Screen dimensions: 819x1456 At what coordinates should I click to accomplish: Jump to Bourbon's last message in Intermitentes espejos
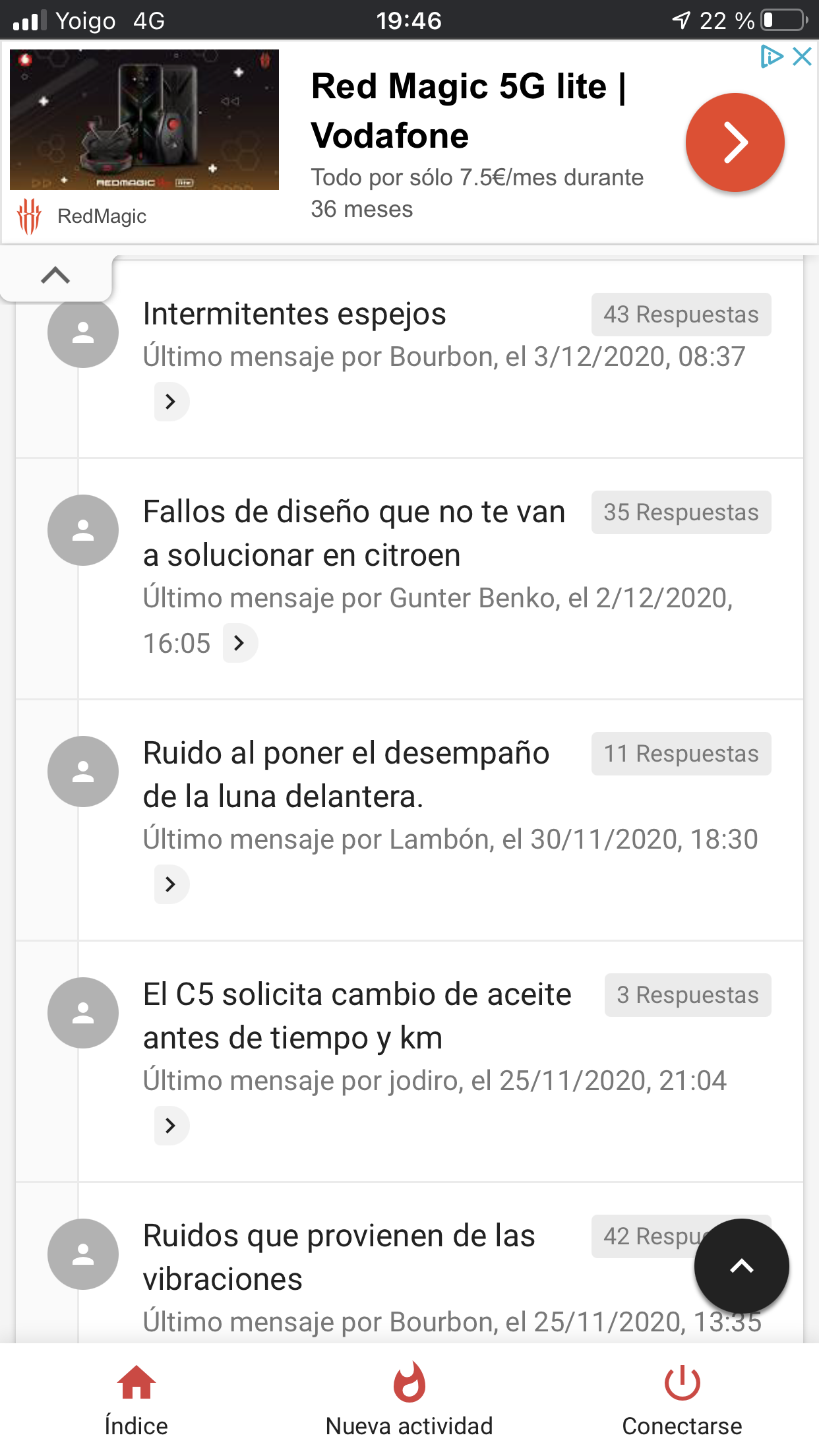tap(171, 401)
